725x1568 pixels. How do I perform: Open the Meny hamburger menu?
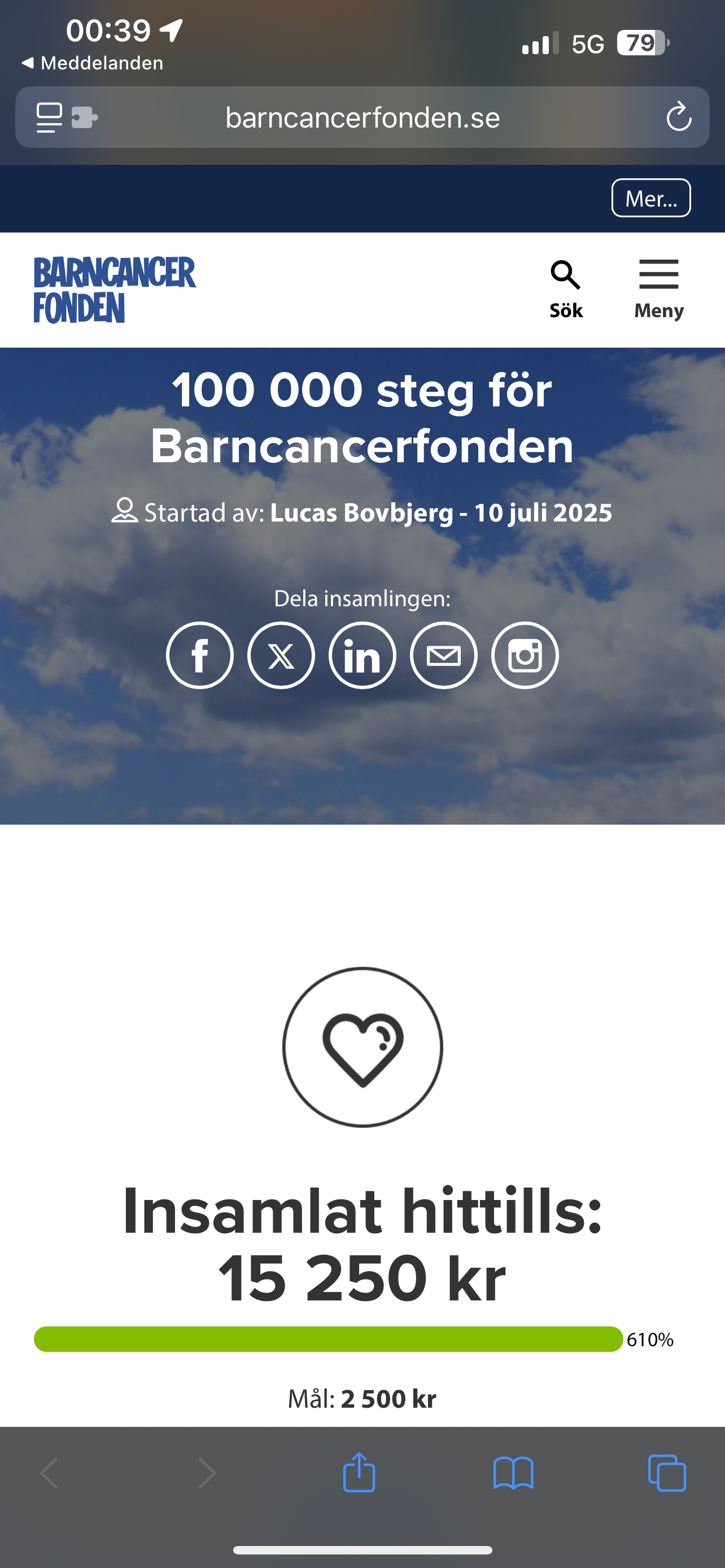point(658,289)
